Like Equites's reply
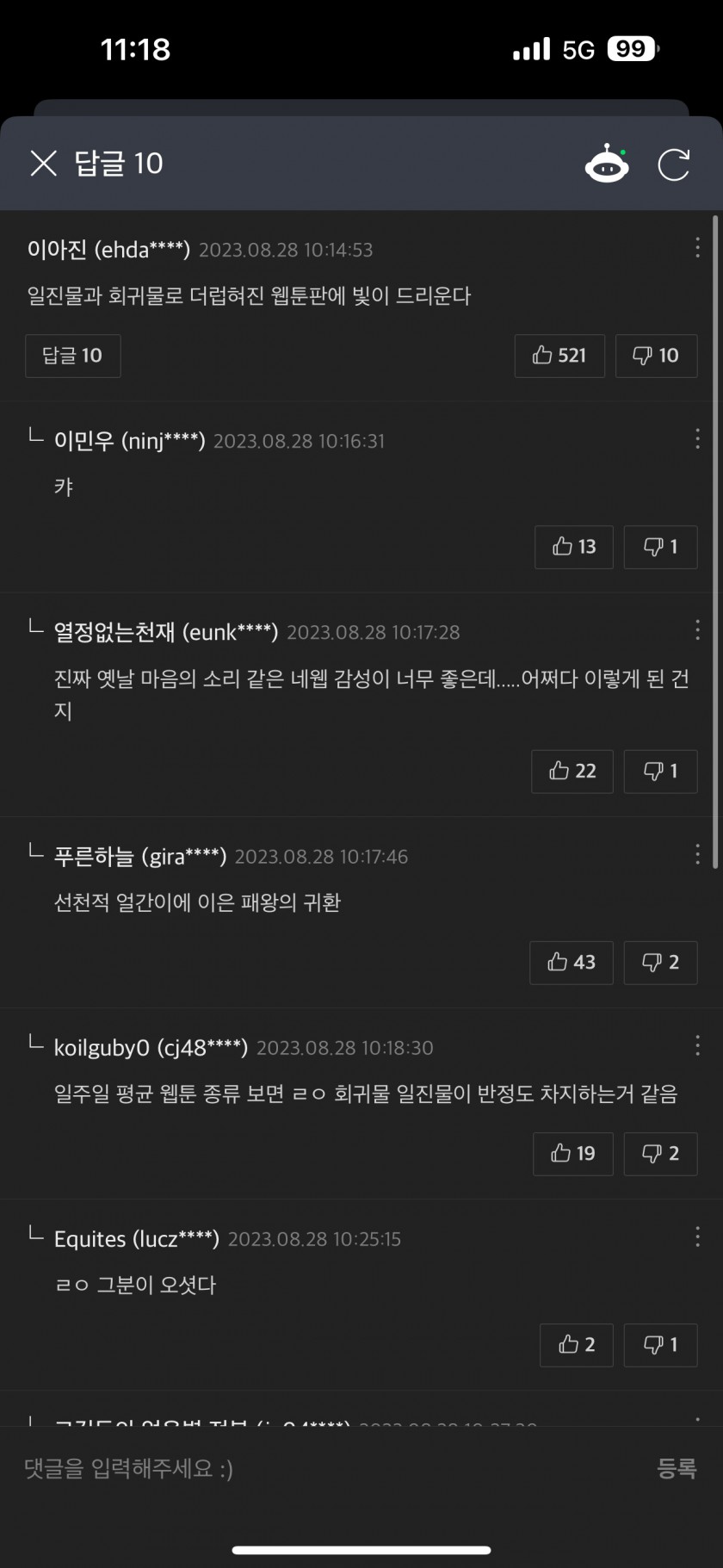723x1568 pixels. (x=577, y=1344)
